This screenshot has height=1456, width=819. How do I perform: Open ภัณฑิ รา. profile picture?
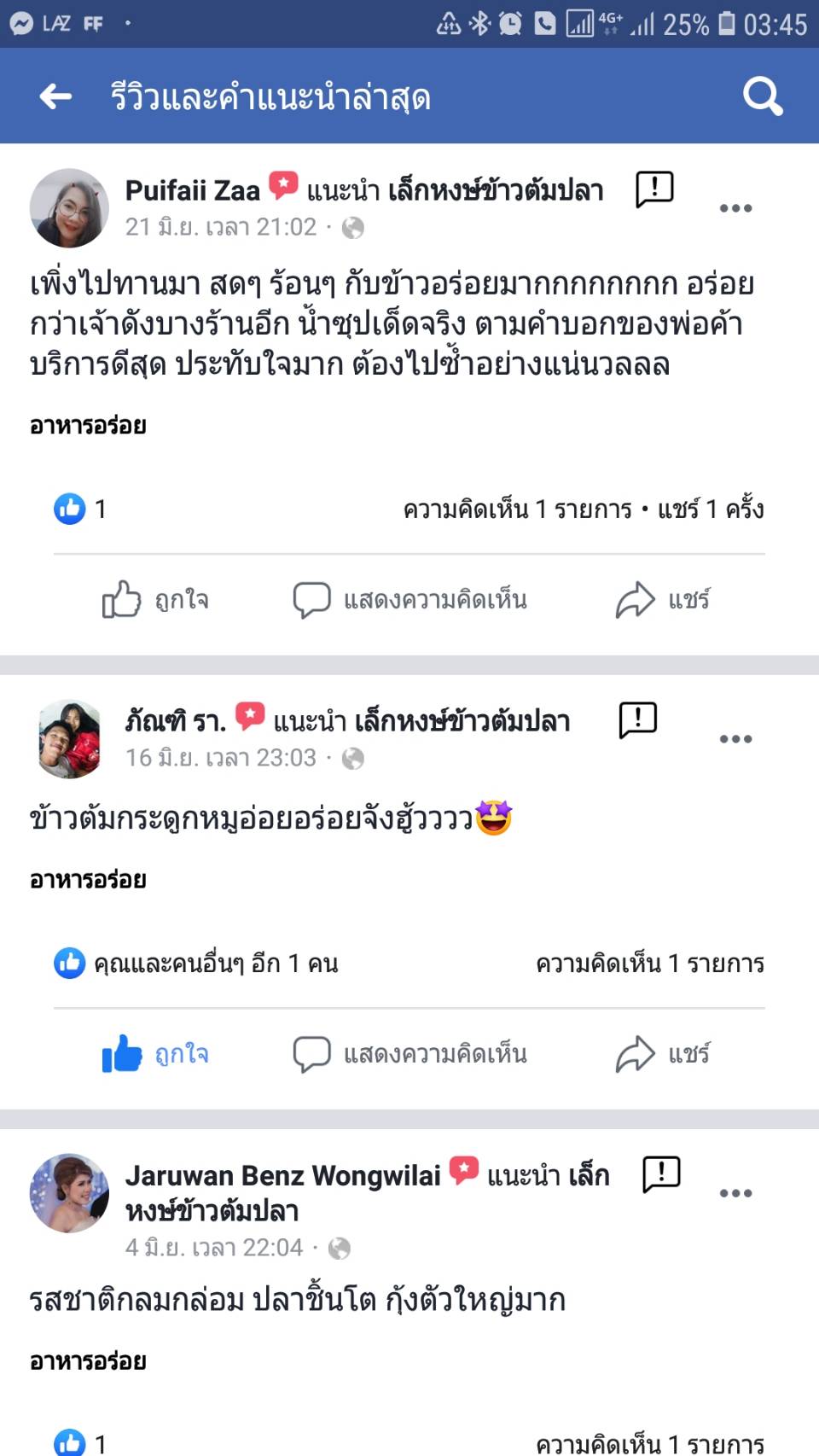(70, 739)
